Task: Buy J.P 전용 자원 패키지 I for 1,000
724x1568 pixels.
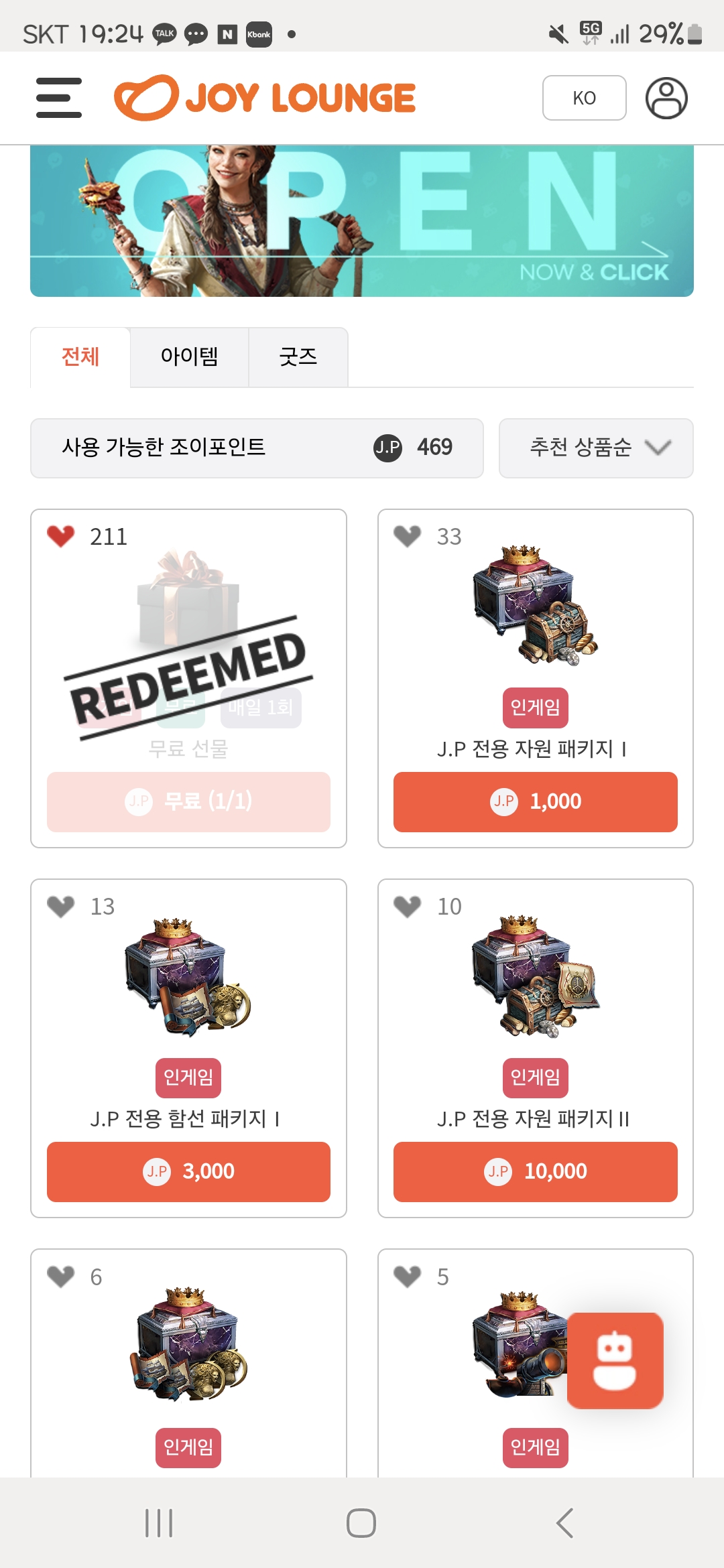Action: (535, 801)
